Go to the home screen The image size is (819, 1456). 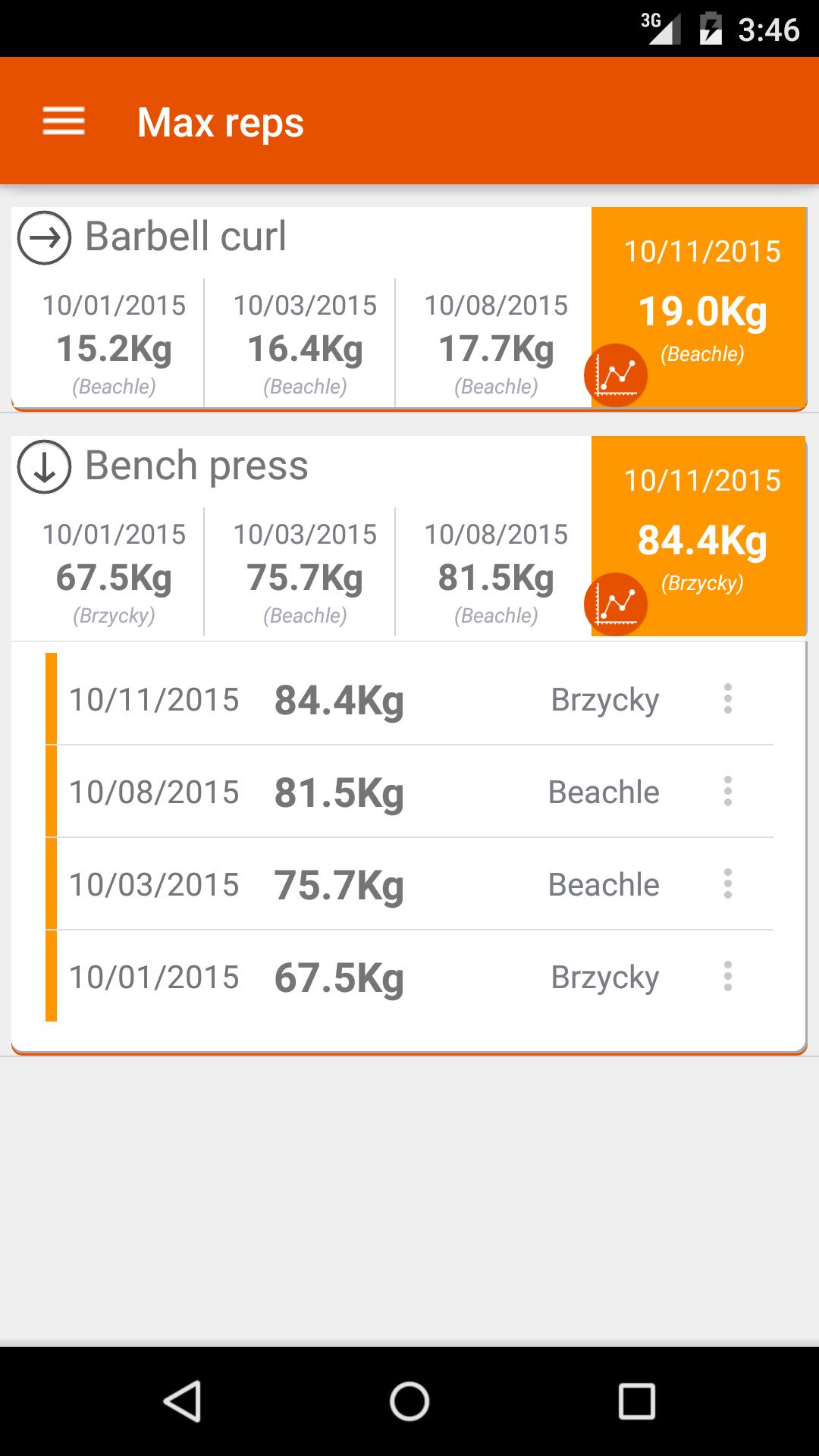[x=409, y=1401]
